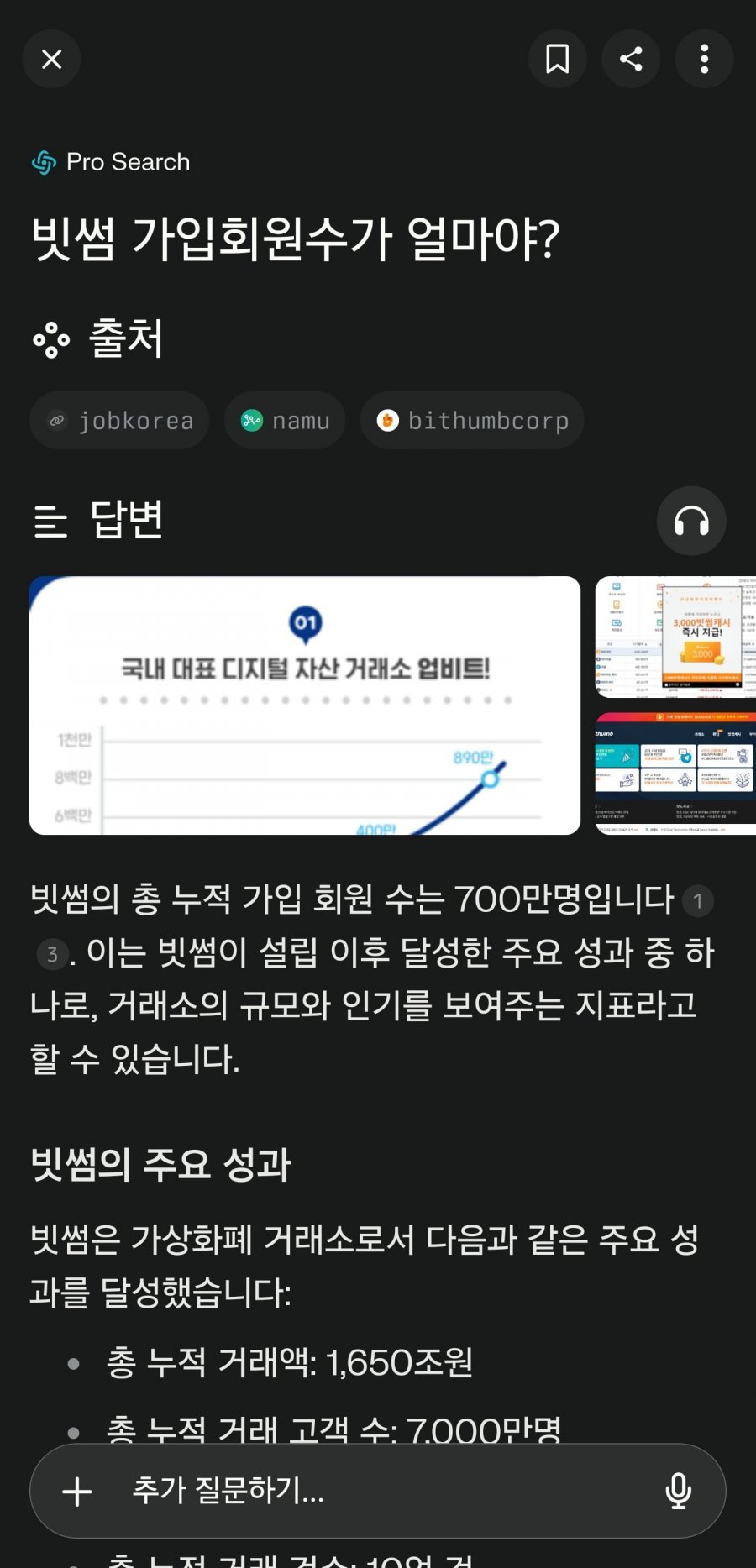Share this answer
This screenshot has height=1568, width=756.
(631, 59)
